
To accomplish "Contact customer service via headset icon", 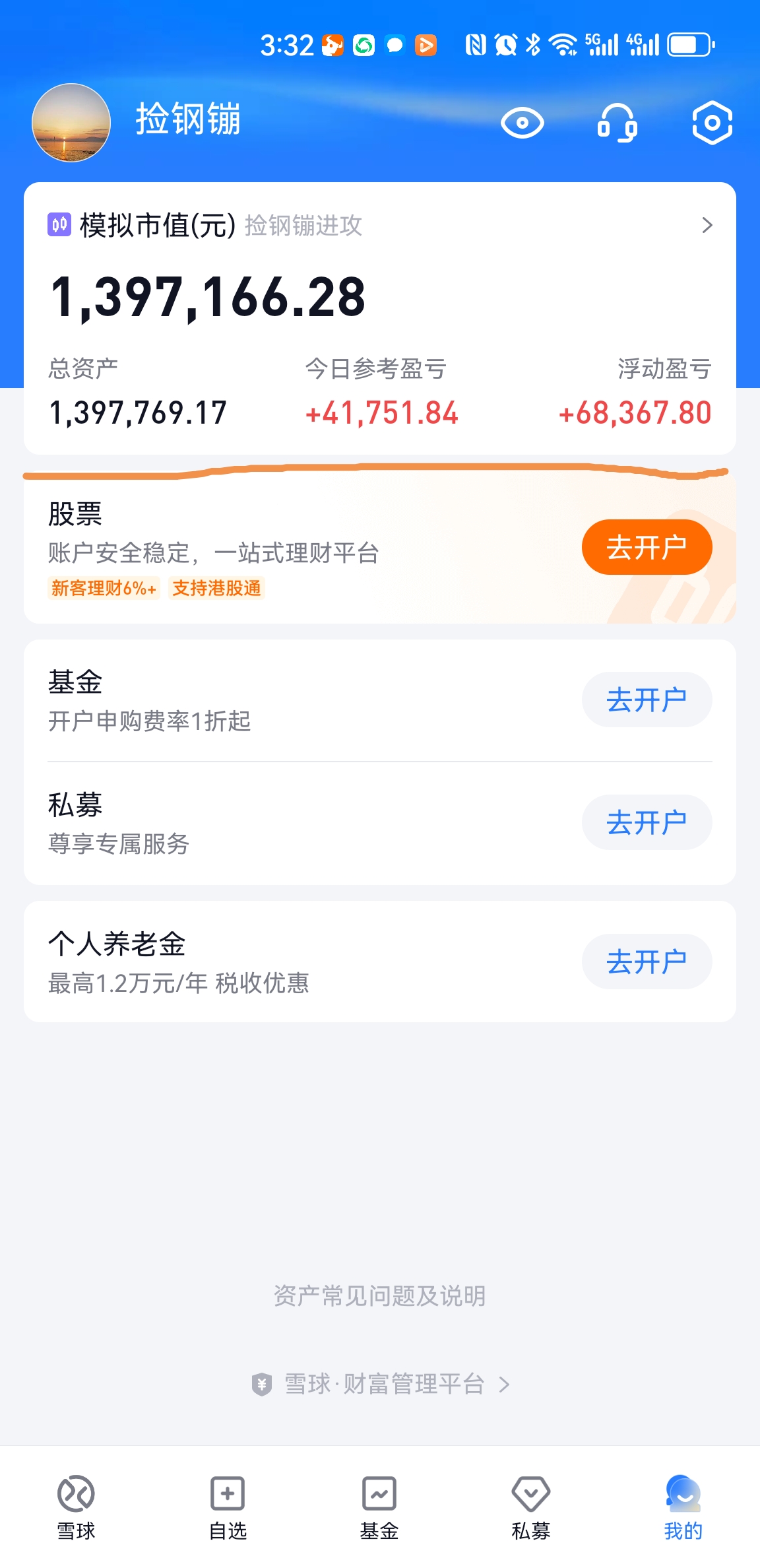I will [x=617, y=123].
